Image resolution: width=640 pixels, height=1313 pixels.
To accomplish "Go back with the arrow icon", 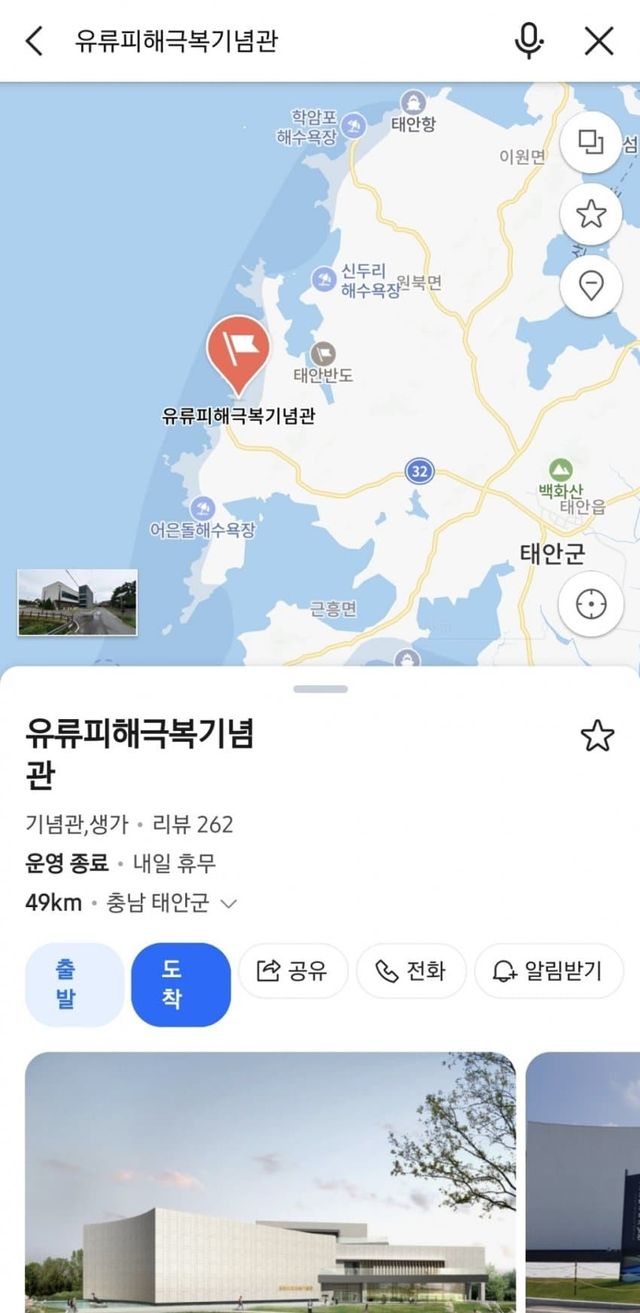I will point(35,41).
